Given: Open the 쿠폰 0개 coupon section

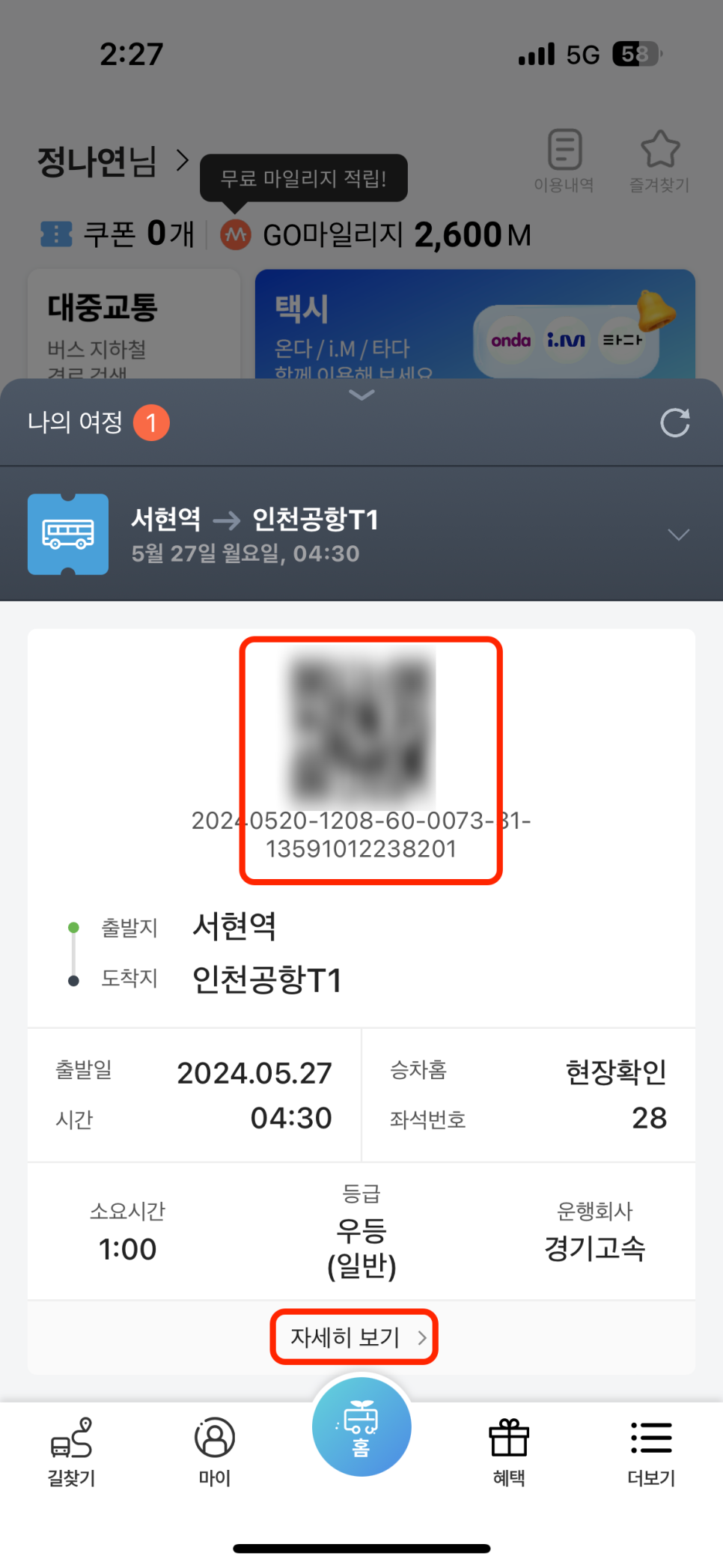Looking at the screenshot, I should (118, 234).
